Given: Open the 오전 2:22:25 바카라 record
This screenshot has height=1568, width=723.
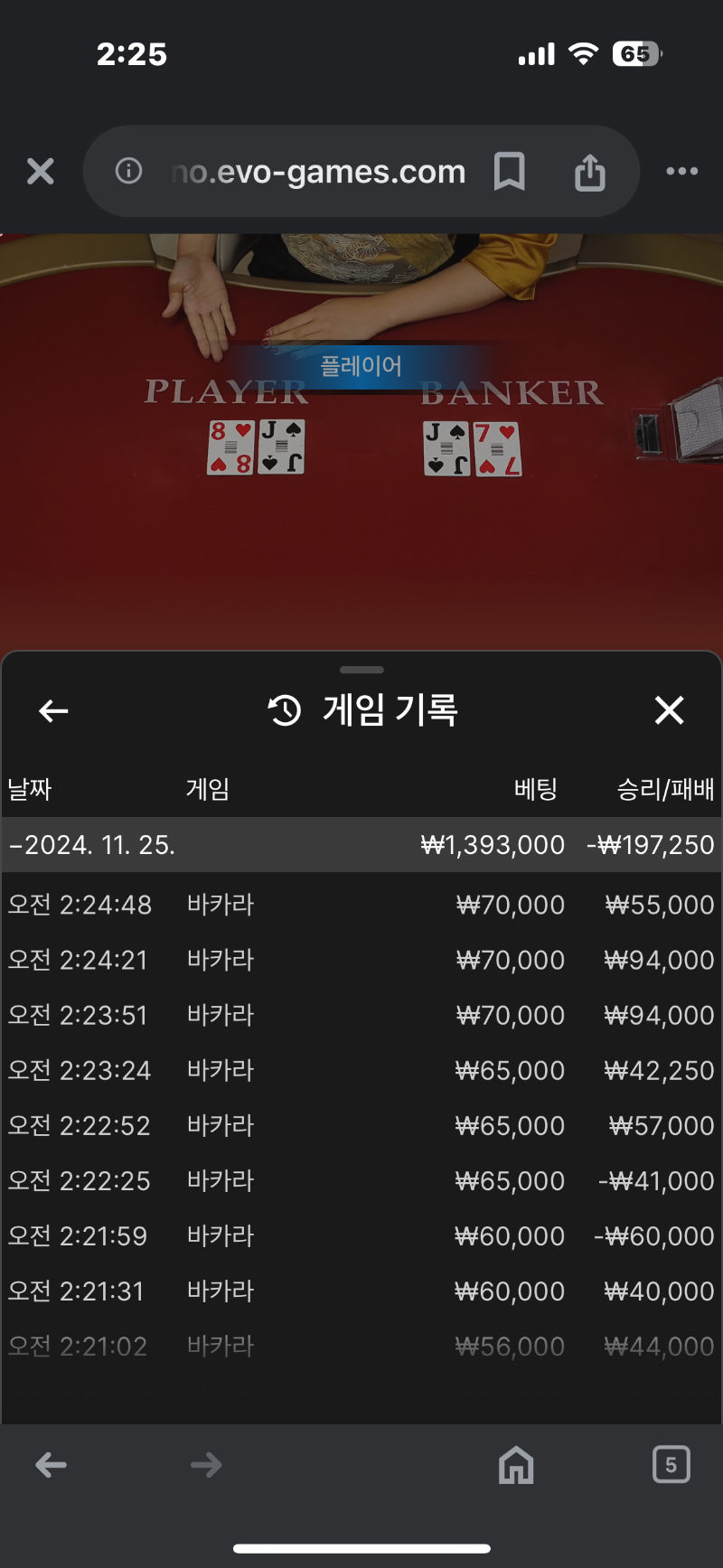Looking at the screenshot, I should (x=361, y=1180).
